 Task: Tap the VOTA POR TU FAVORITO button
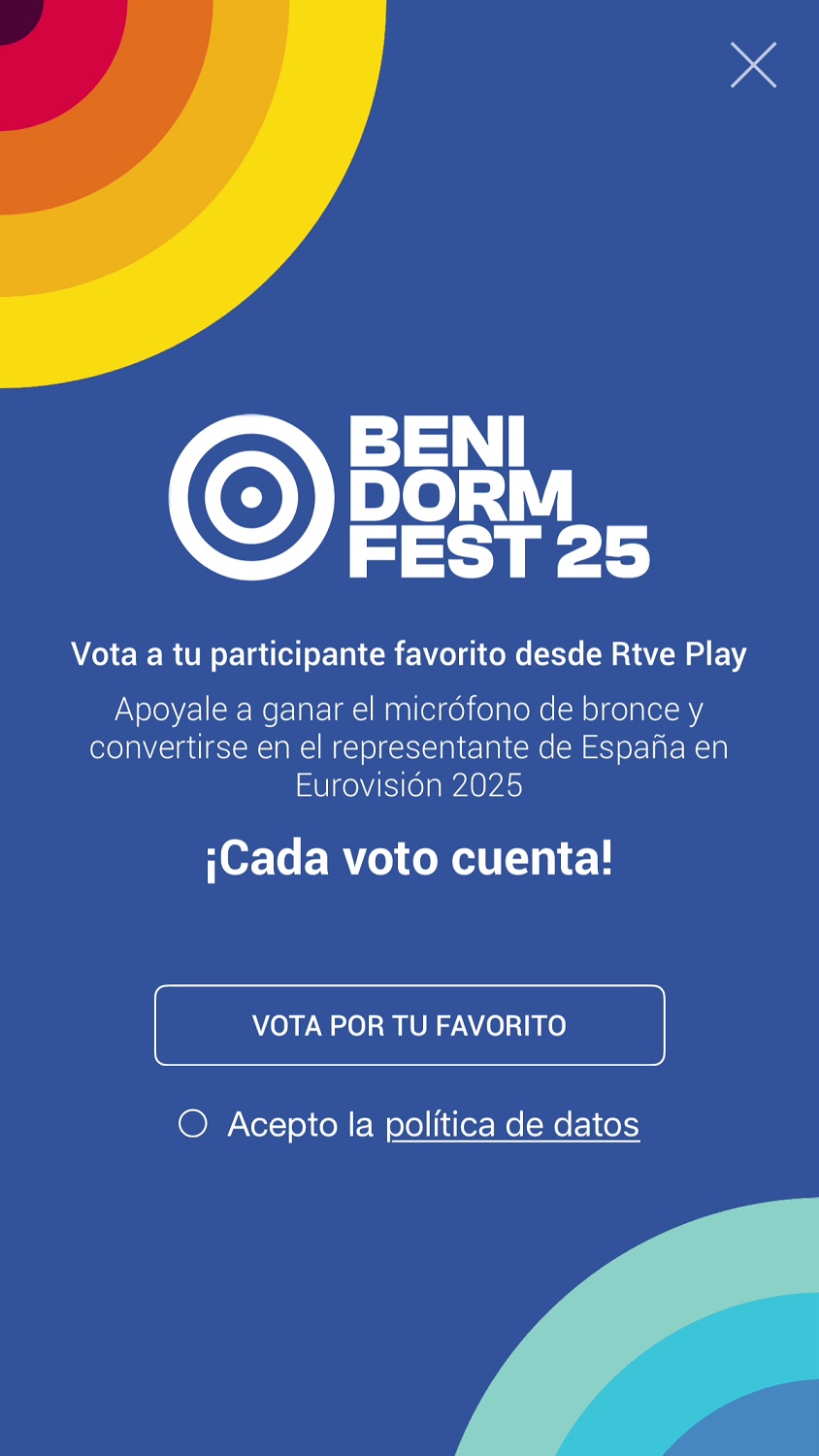[409, 1025]
